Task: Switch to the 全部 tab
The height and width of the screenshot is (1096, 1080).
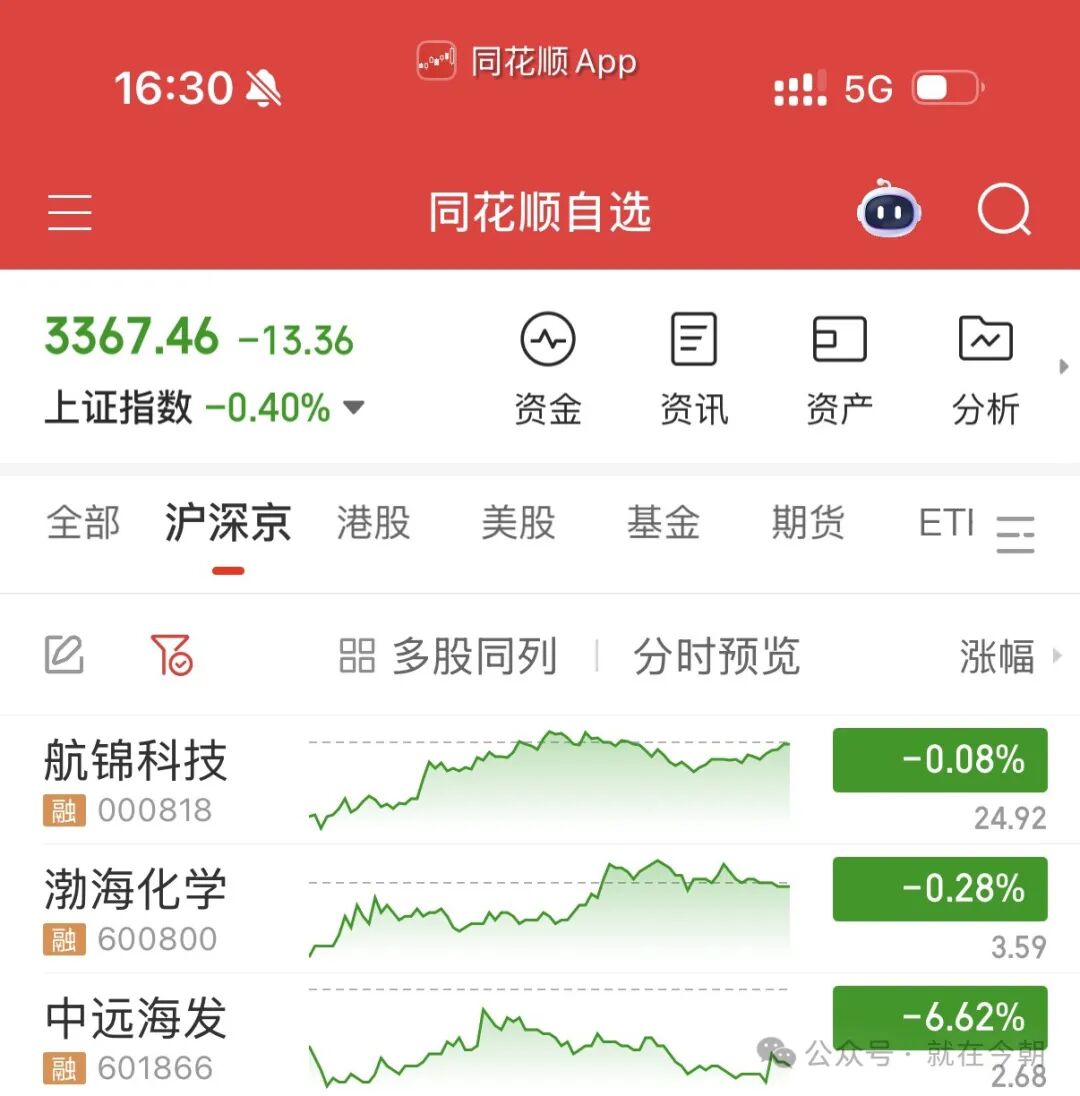Action: [x=83, y=523]
